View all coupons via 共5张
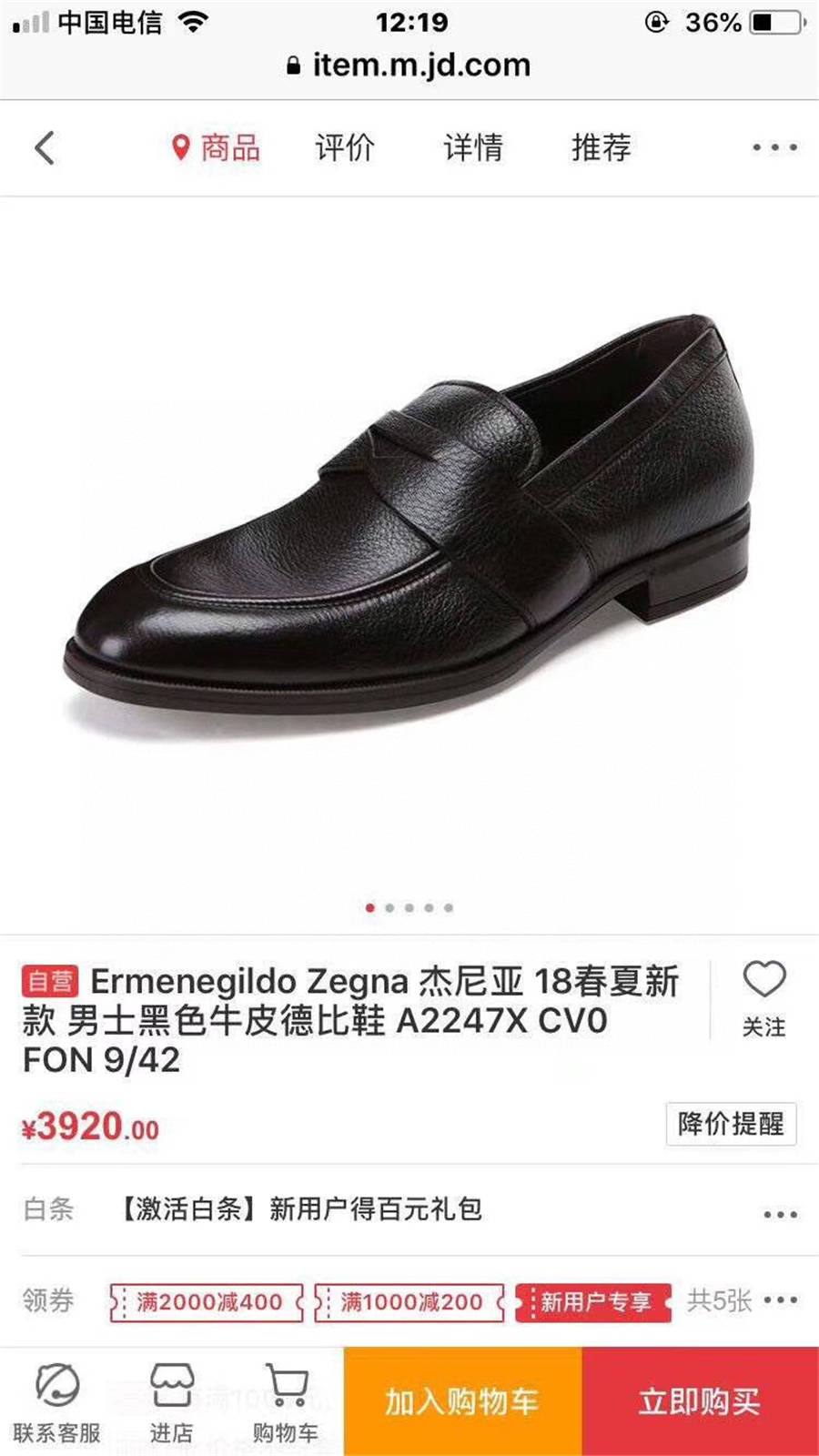The image size is (819, 1456). tap(742, 1300)
